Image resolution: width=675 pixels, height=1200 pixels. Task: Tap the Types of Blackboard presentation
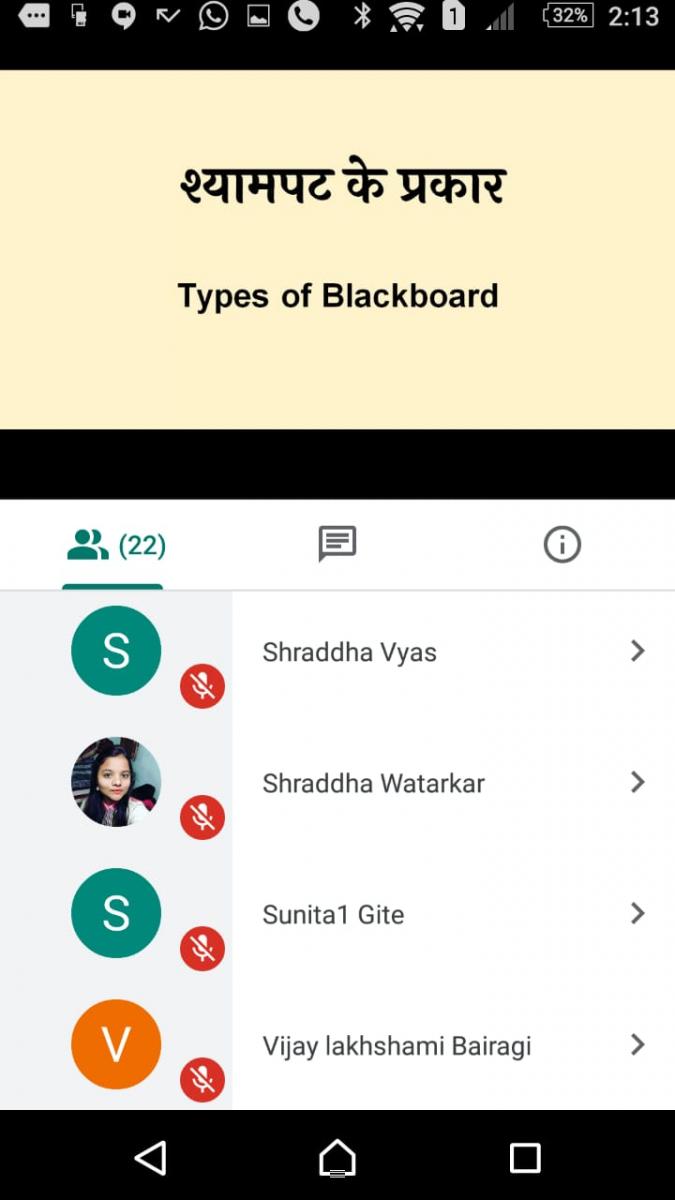[x=337, y=250]
